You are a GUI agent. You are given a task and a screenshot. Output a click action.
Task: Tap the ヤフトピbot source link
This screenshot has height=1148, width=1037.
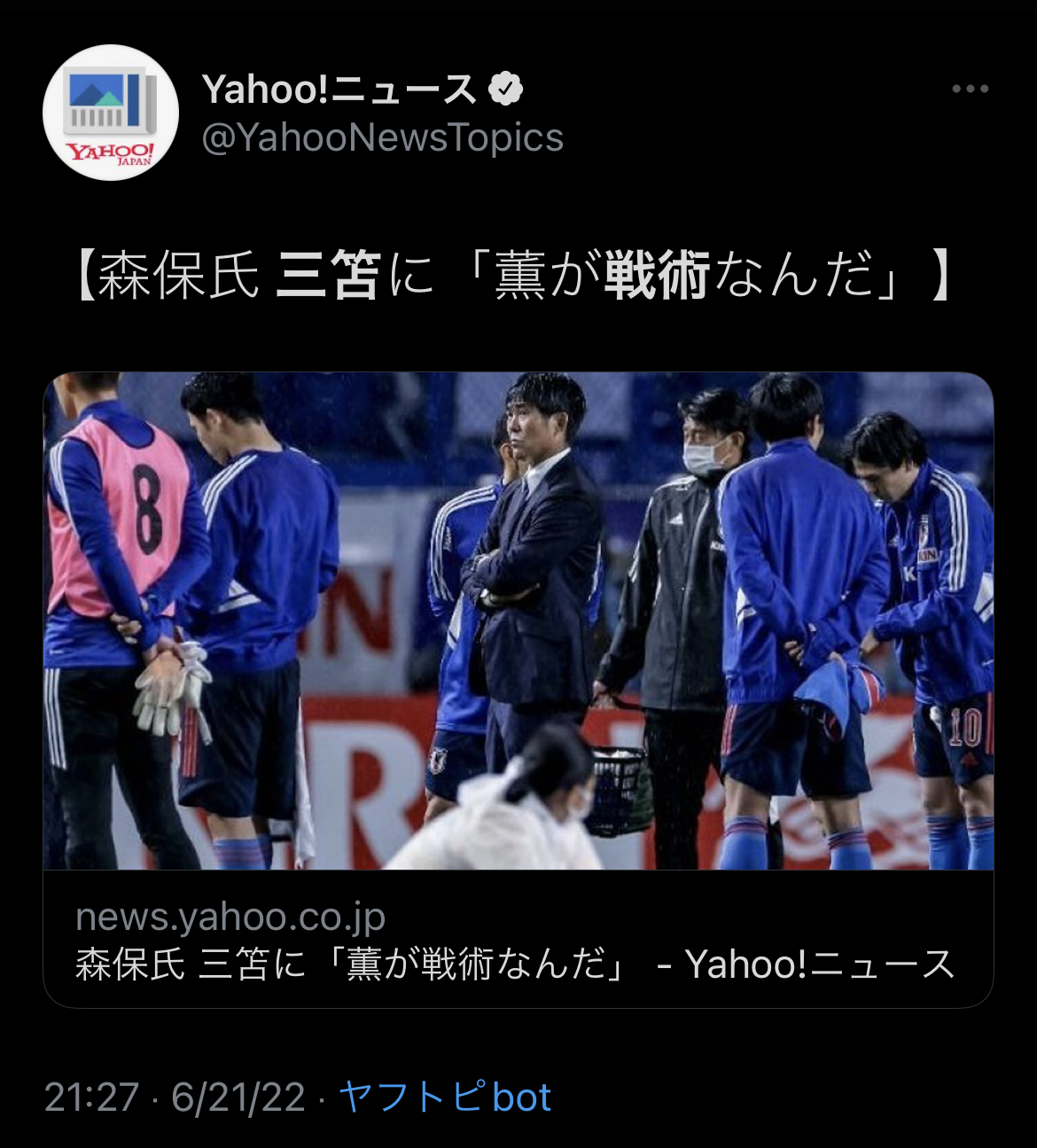pos(445,1097)
